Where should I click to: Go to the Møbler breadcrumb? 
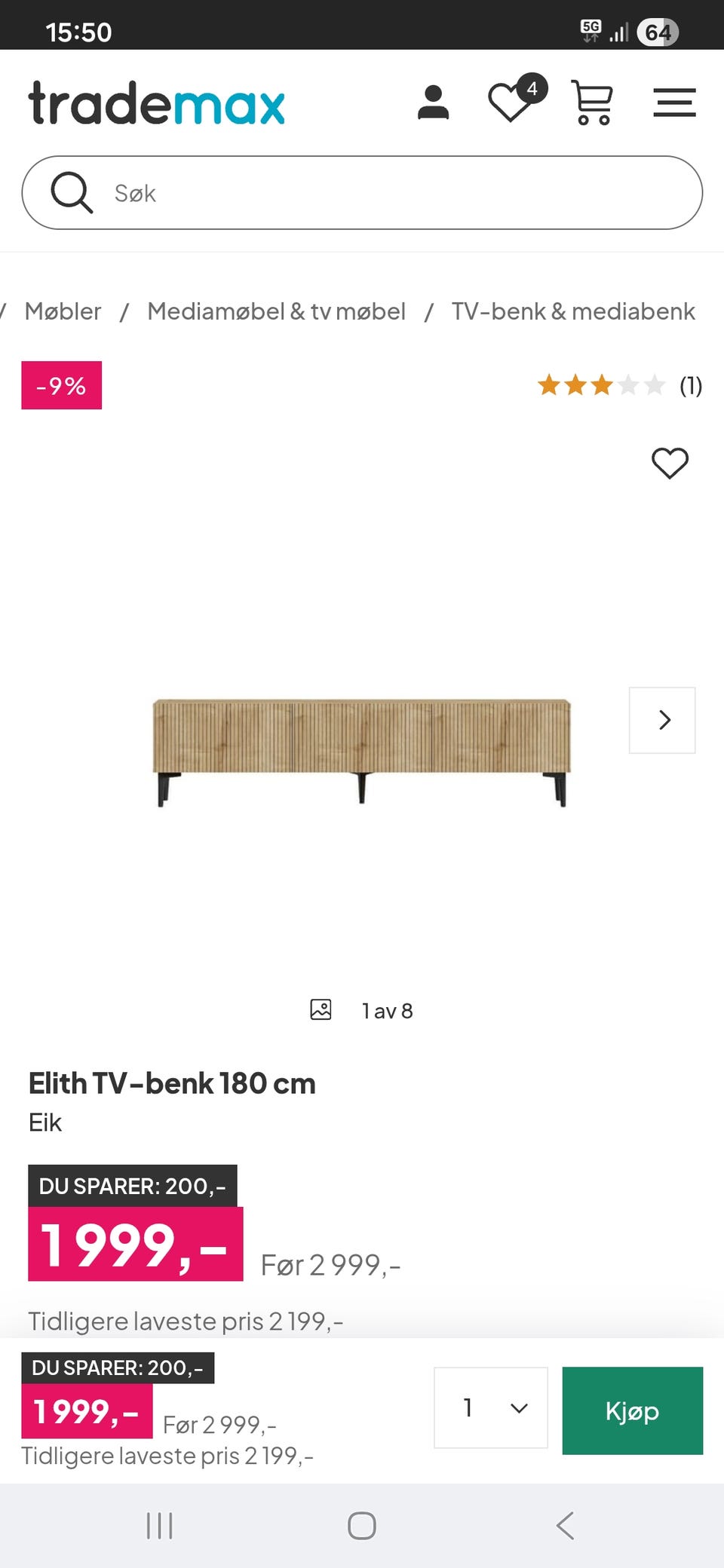coord(63,311)
